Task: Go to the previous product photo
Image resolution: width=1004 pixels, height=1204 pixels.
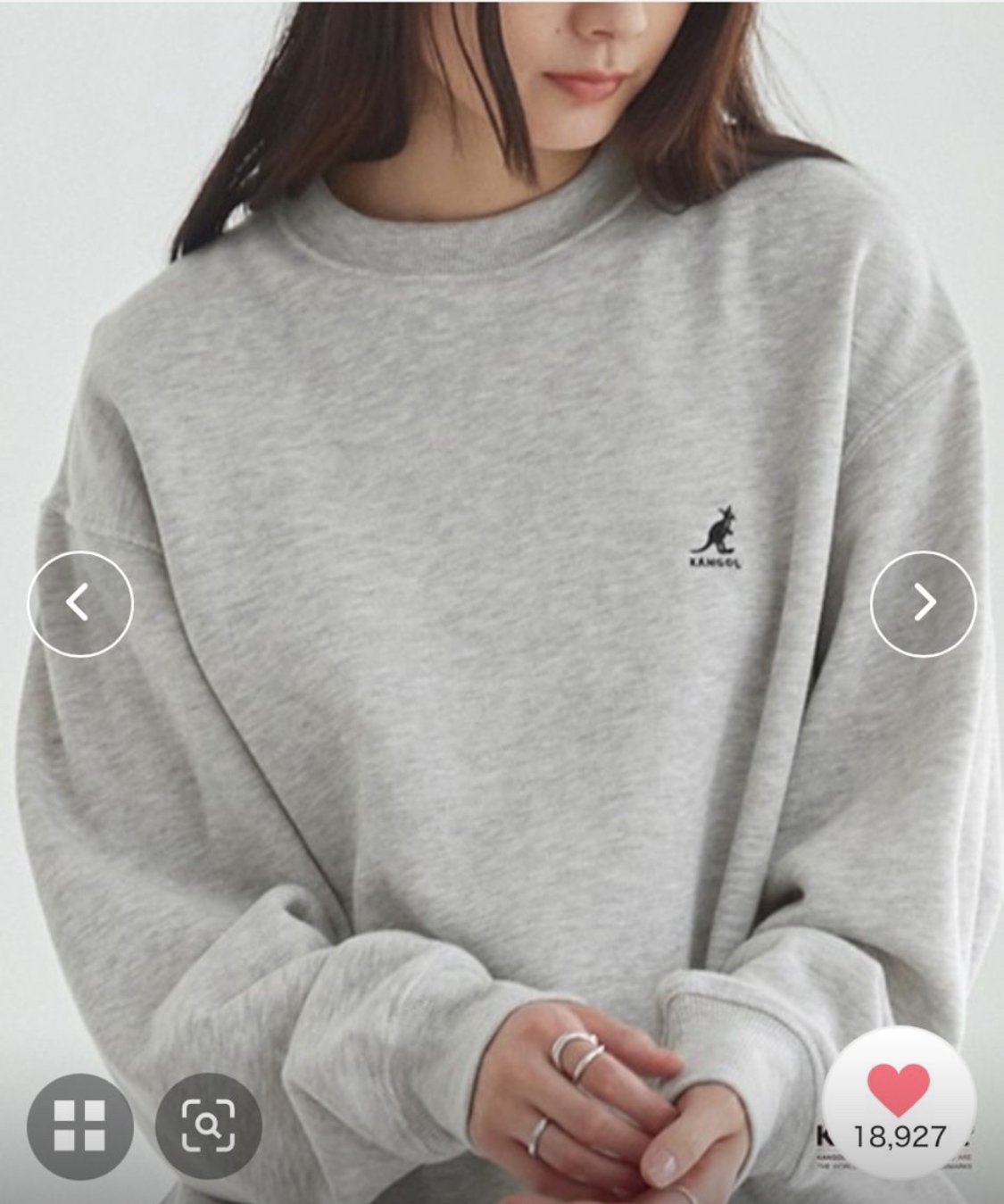Action: (80, 604)
